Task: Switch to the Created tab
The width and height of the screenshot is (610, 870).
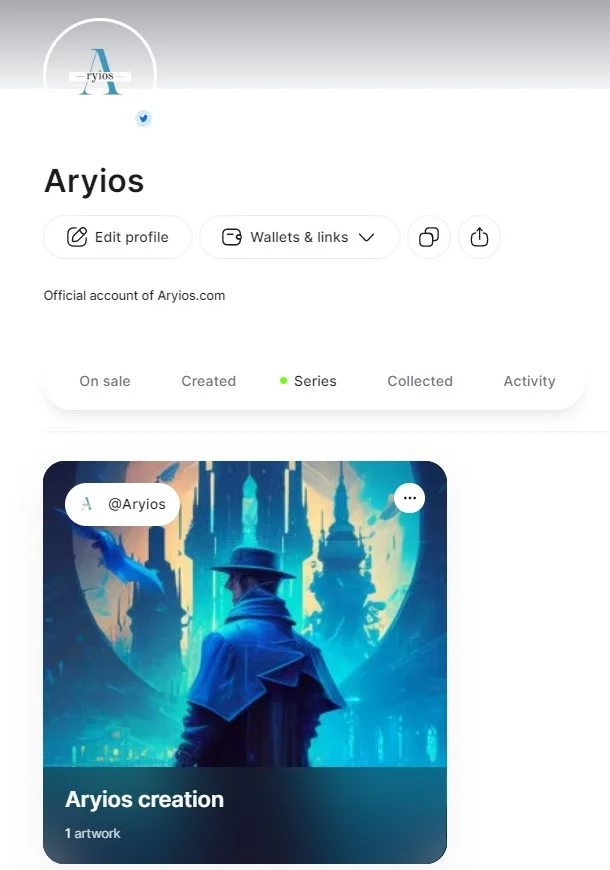Action: tap(208, 381)
